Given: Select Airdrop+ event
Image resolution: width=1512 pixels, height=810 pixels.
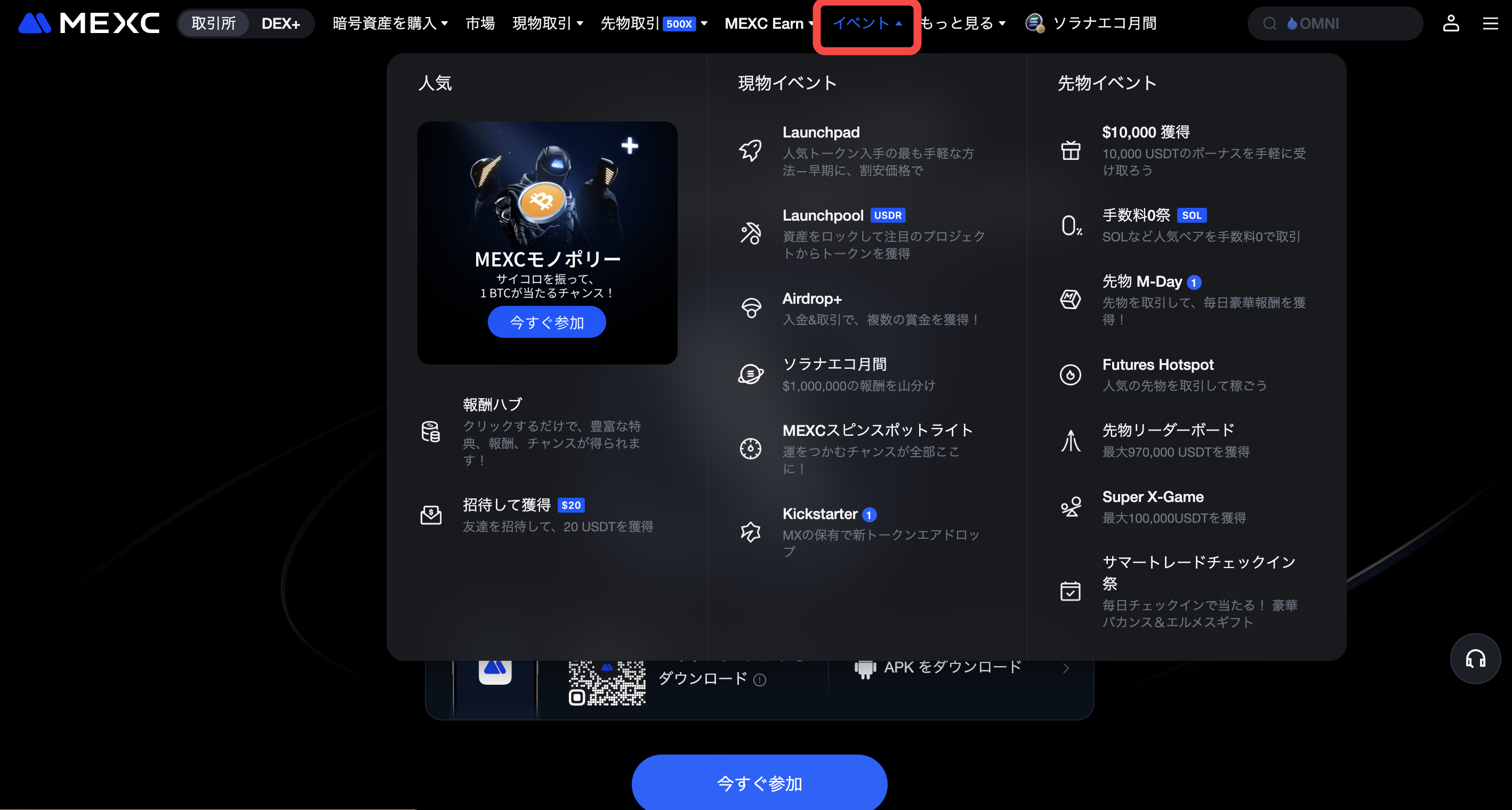Looking at the screenshot, I should coord(812,299).
